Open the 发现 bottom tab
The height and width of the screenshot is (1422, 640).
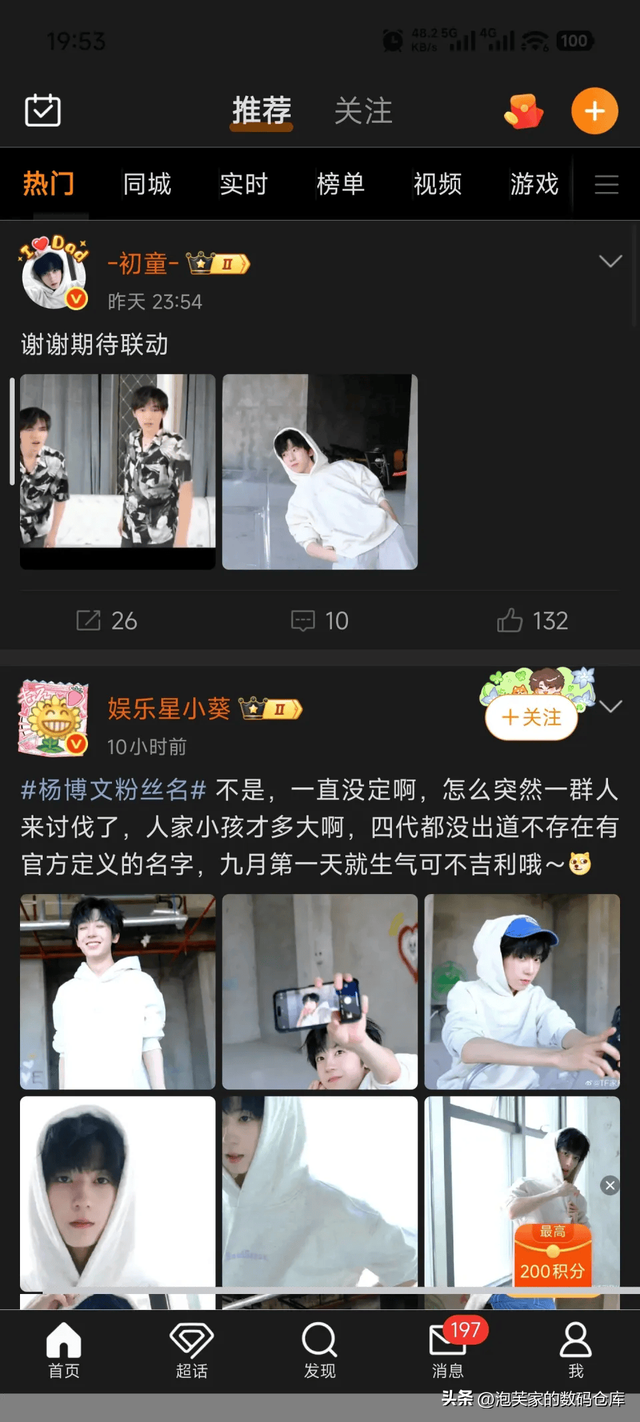pyautogui.click(x=319, y=1349)
